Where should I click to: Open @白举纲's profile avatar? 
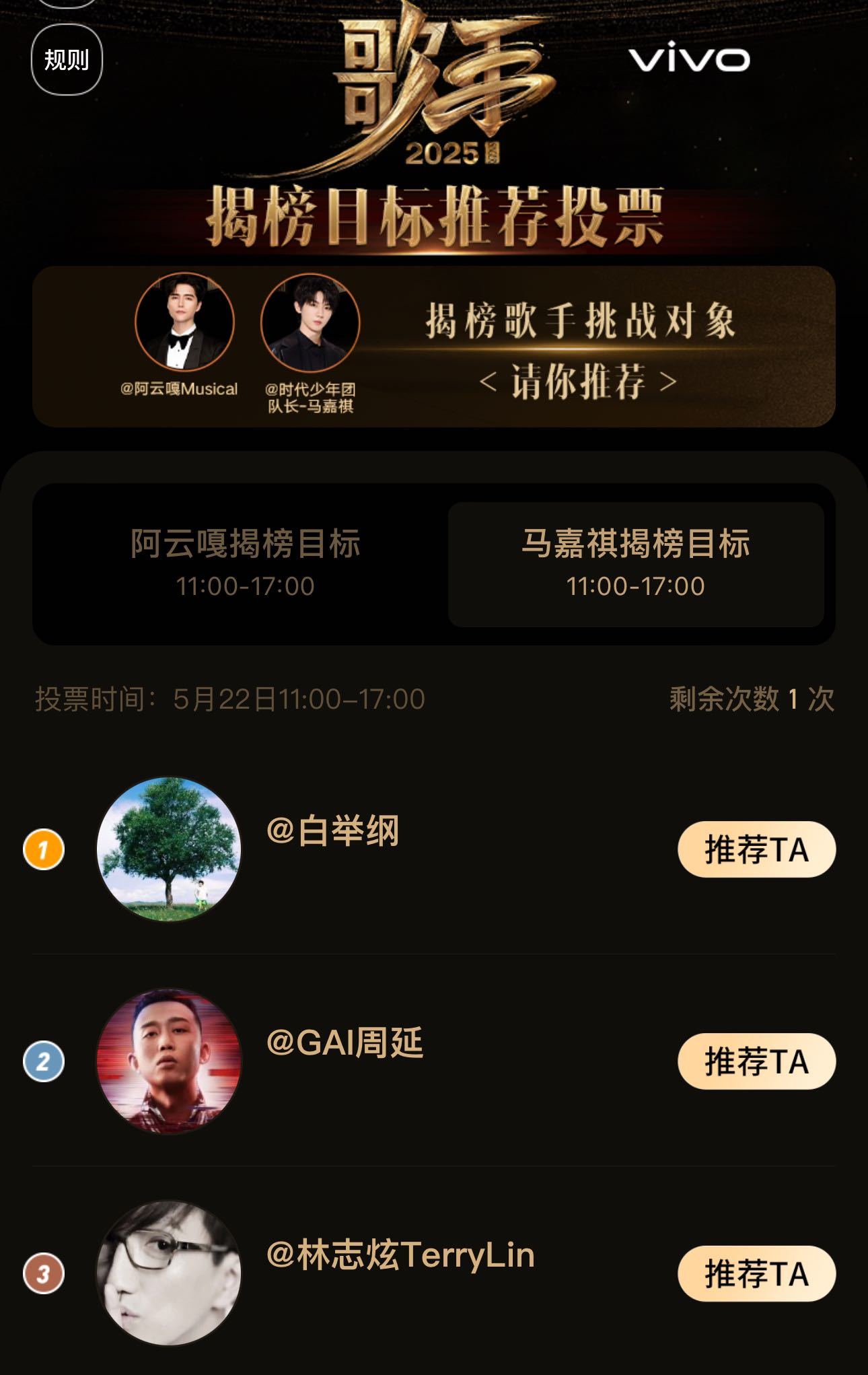(169, 849)
